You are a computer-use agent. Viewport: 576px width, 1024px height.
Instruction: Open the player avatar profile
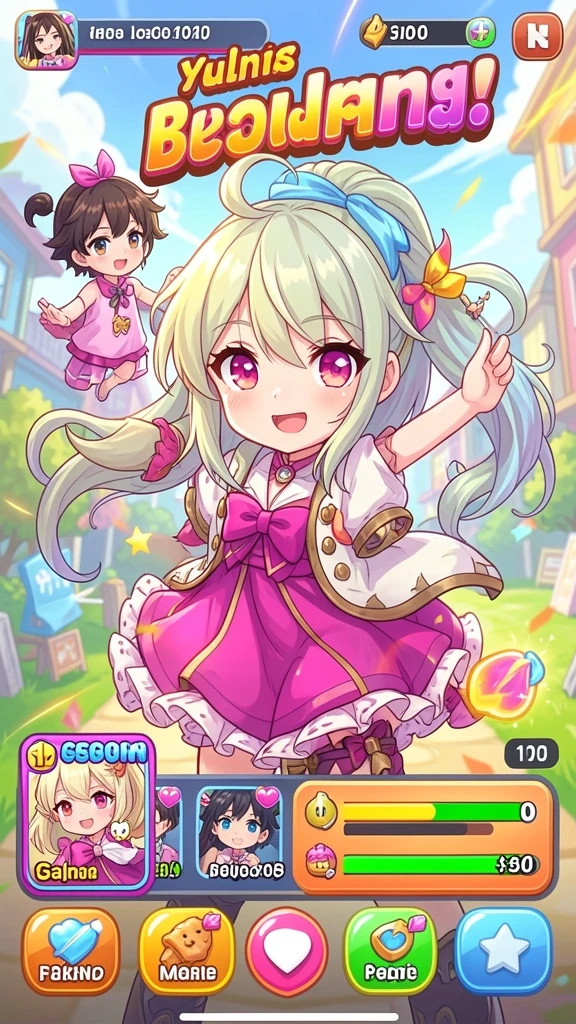pos(47,40)
